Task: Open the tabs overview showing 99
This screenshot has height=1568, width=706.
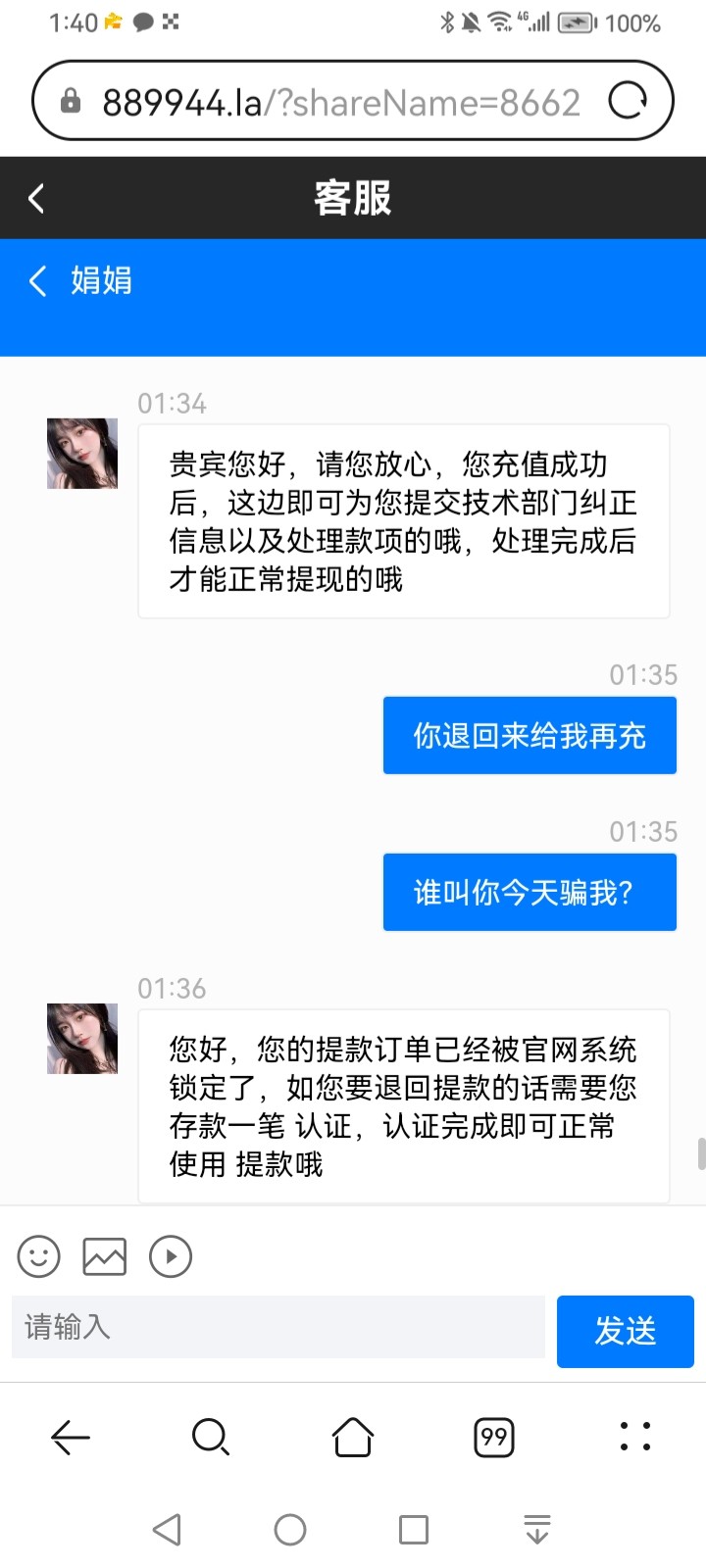Action: (494, 1437)
